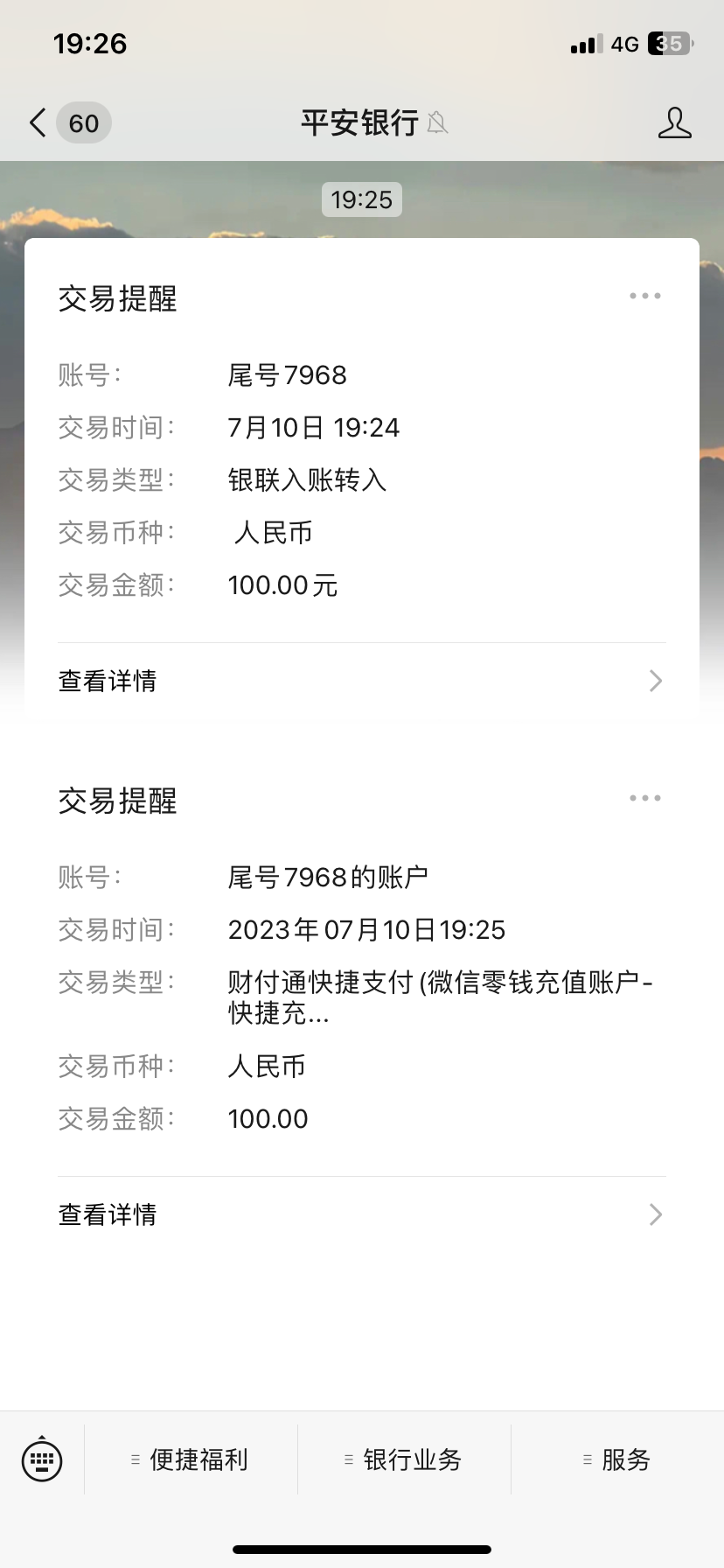
Task: Open the 银行业务 menu
Action: click(x=404, y=1459)
